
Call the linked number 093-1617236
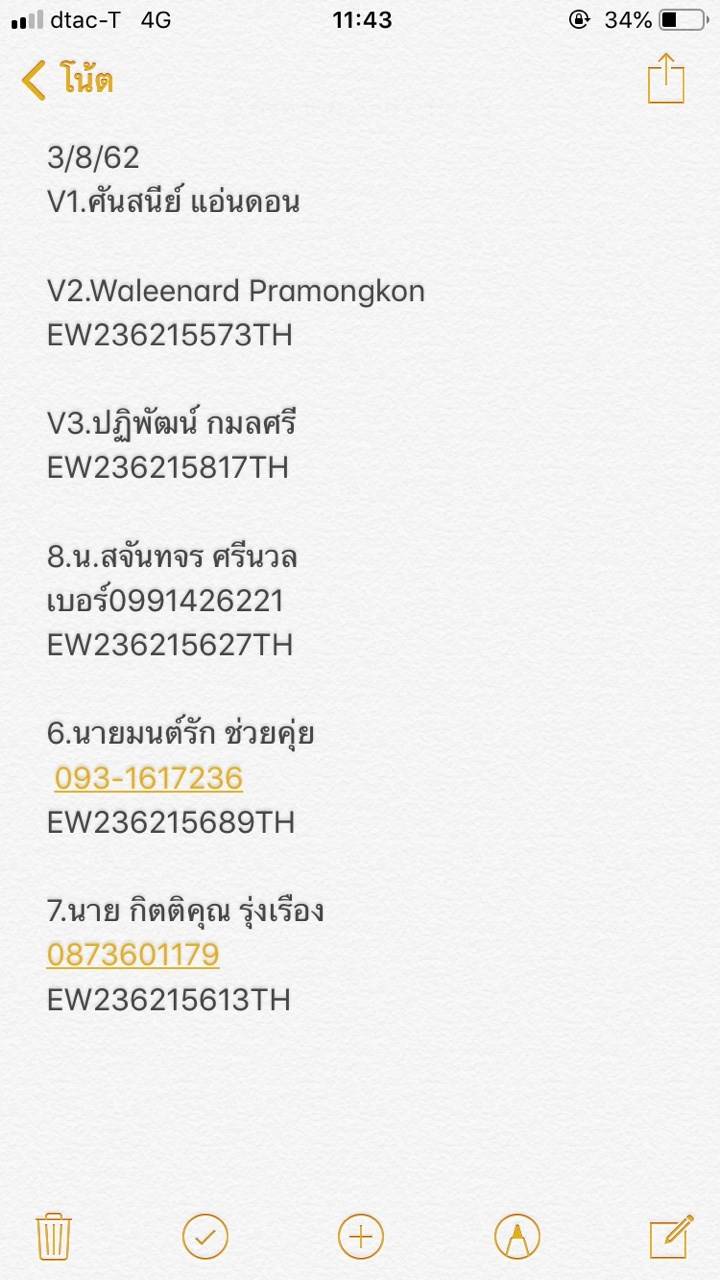[148, 778]
